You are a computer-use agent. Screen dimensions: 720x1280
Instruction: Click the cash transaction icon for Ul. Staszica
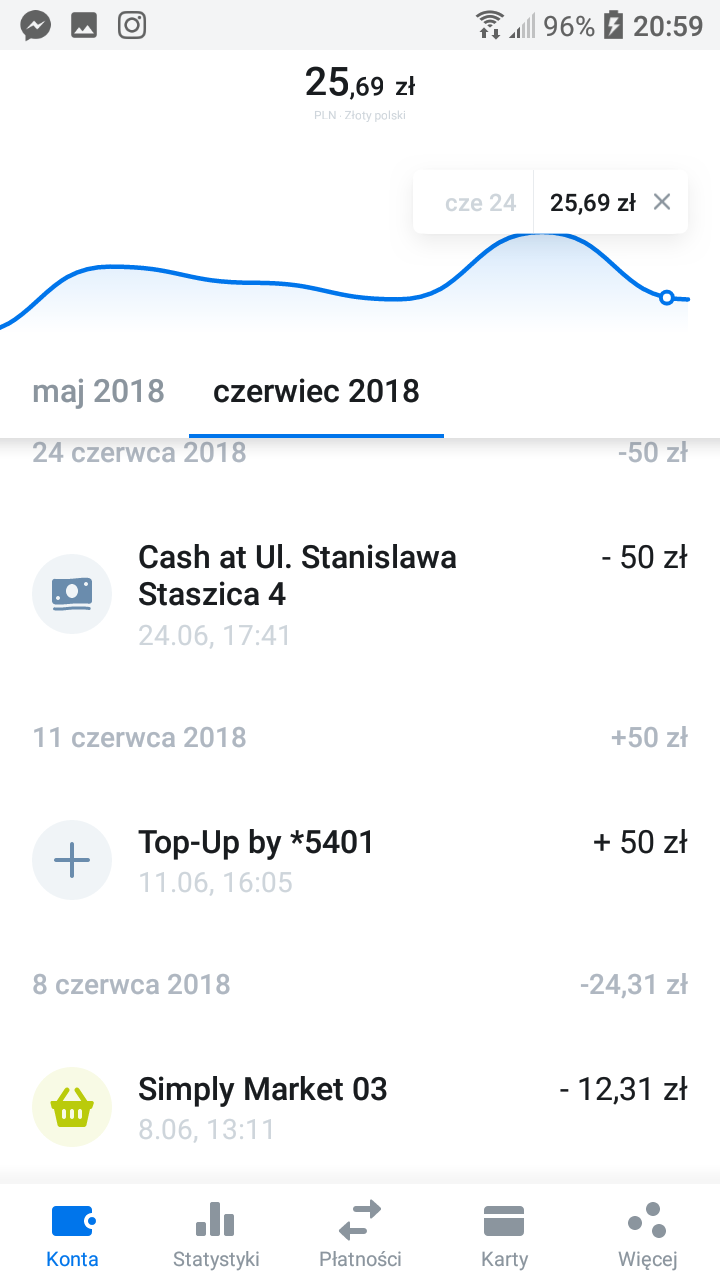coord(71,593)
